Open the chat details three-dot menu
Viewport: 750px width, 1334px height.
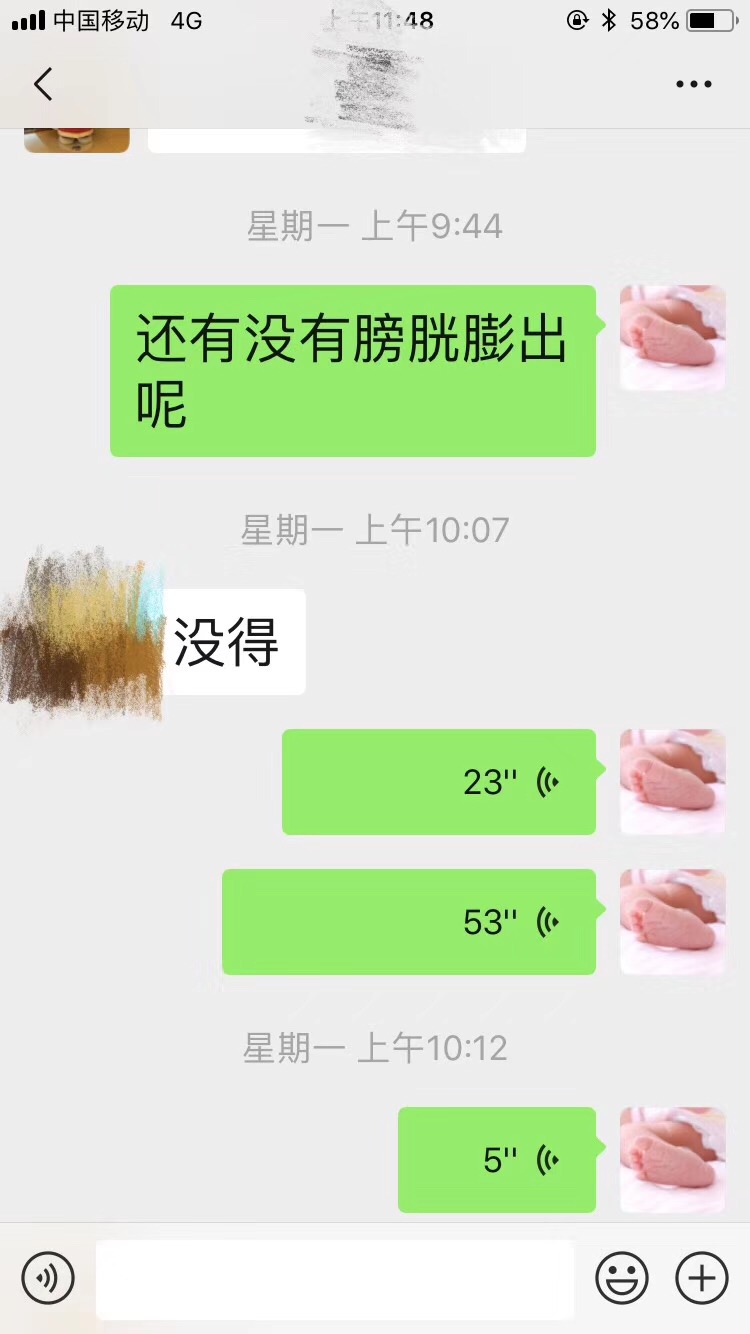click(x=693, y=84)
